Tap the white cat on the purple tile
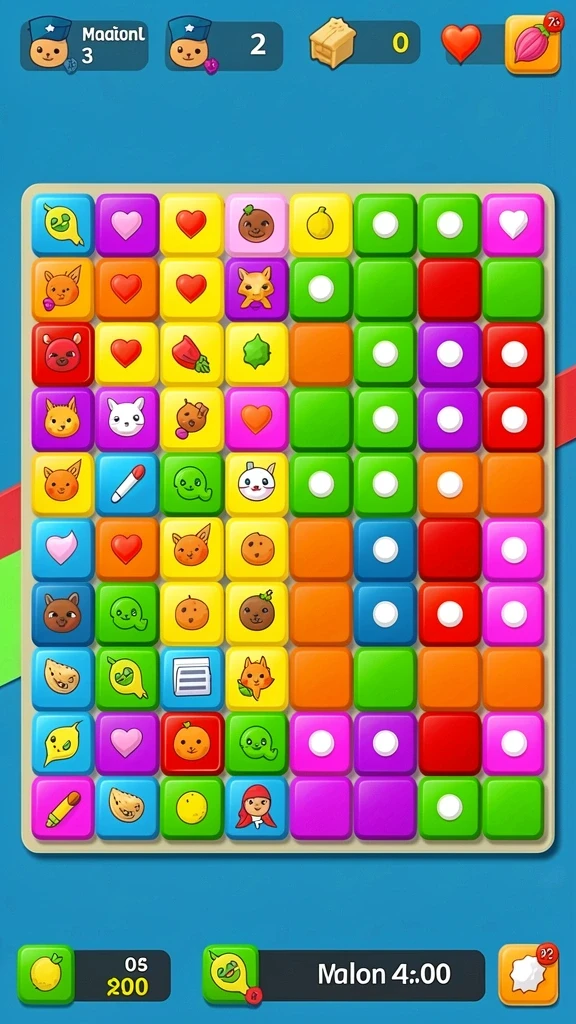This screenshot has height=1024, width=576. 127,419
